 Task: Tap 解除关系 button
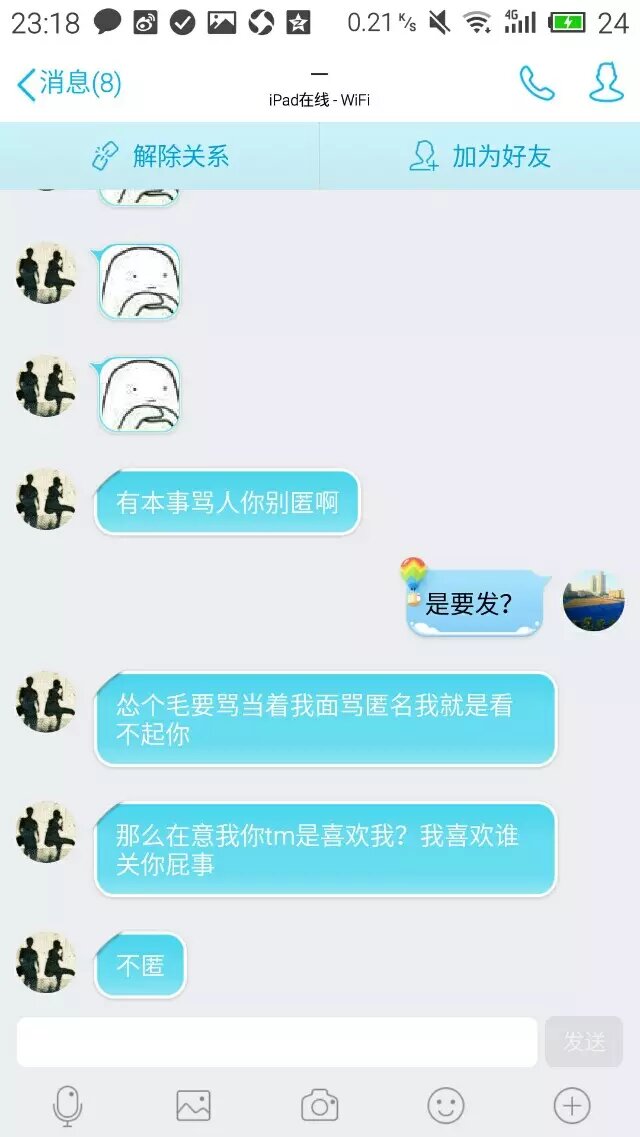tap(160, 156)
